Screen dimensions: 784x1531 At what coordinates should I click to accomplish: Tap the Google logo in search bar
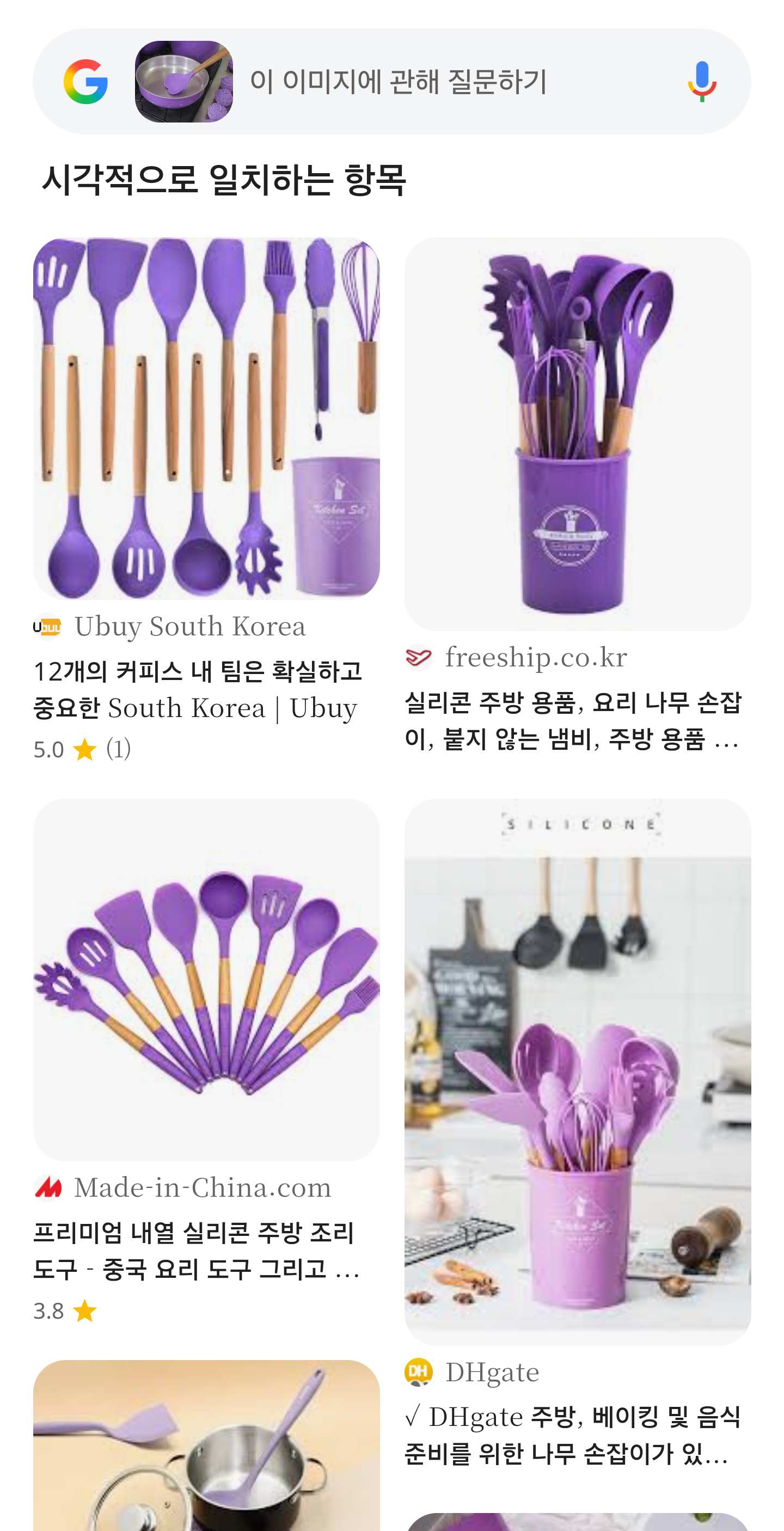coord(85,82)
